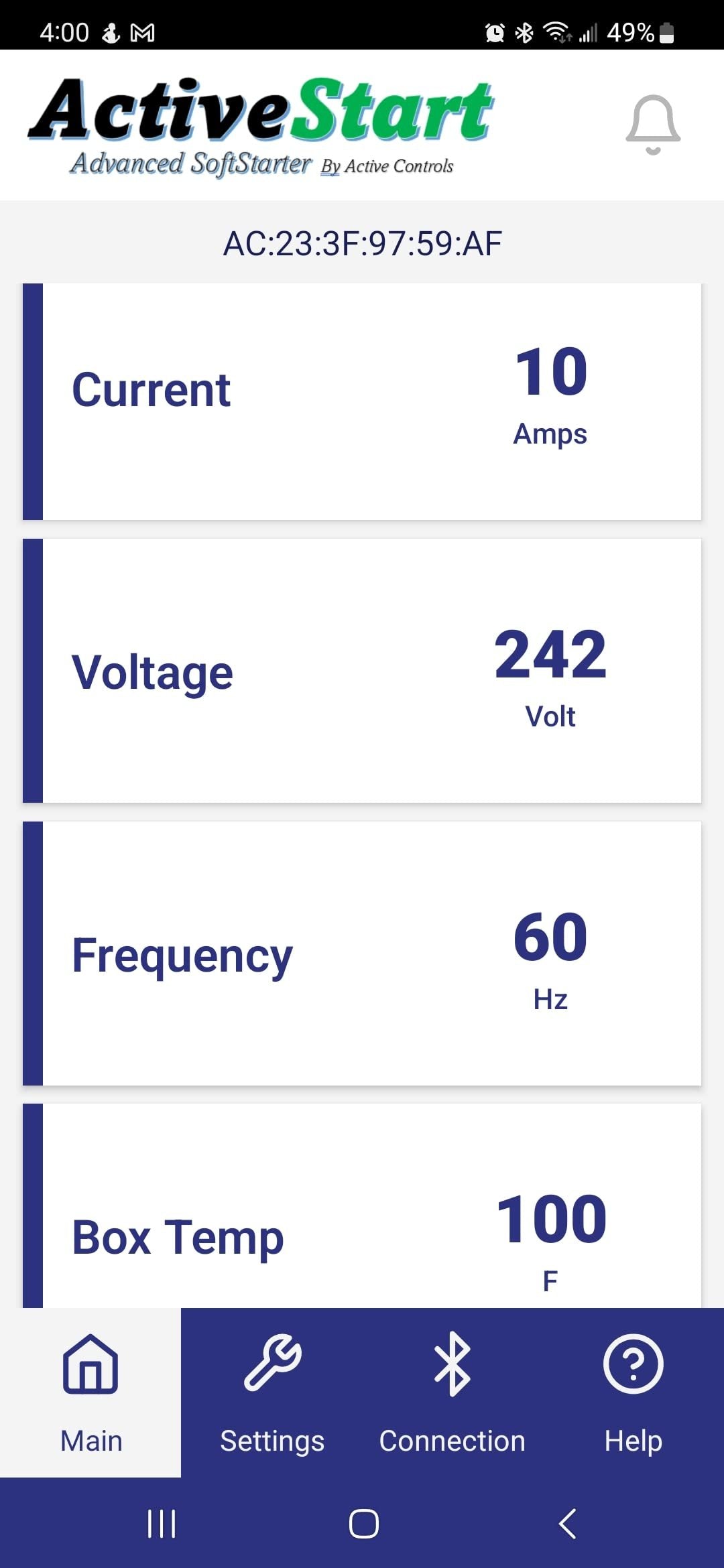
Task: Switch to the Main tab
Action: tap(90, 1392)
